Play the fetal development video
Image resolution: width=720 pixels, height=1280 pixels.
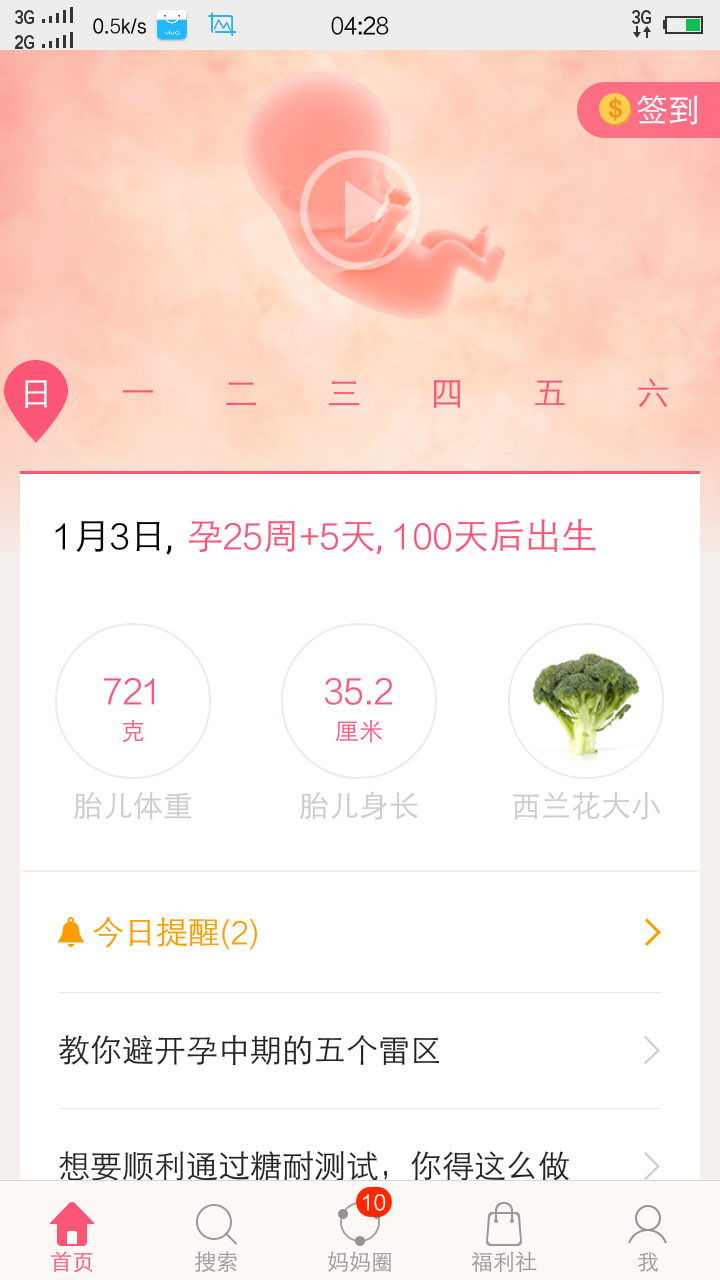tap(359, 210)
